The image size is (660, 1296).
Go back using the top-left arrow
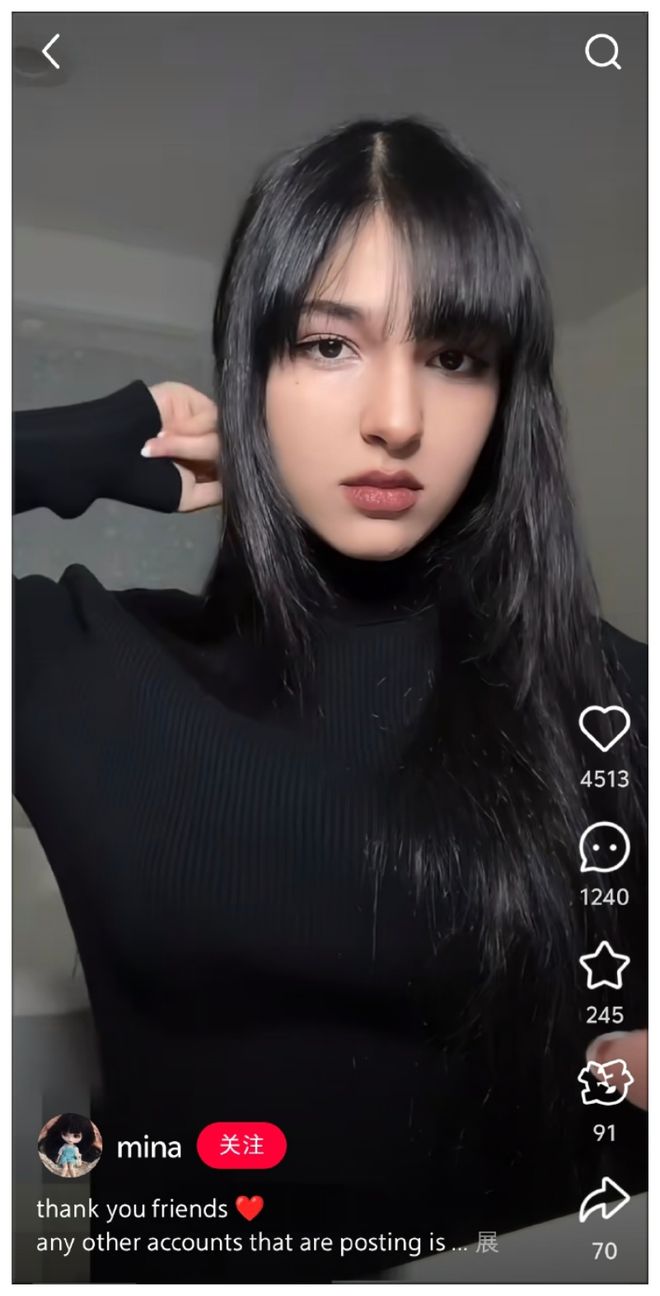(x=51, y=51)
